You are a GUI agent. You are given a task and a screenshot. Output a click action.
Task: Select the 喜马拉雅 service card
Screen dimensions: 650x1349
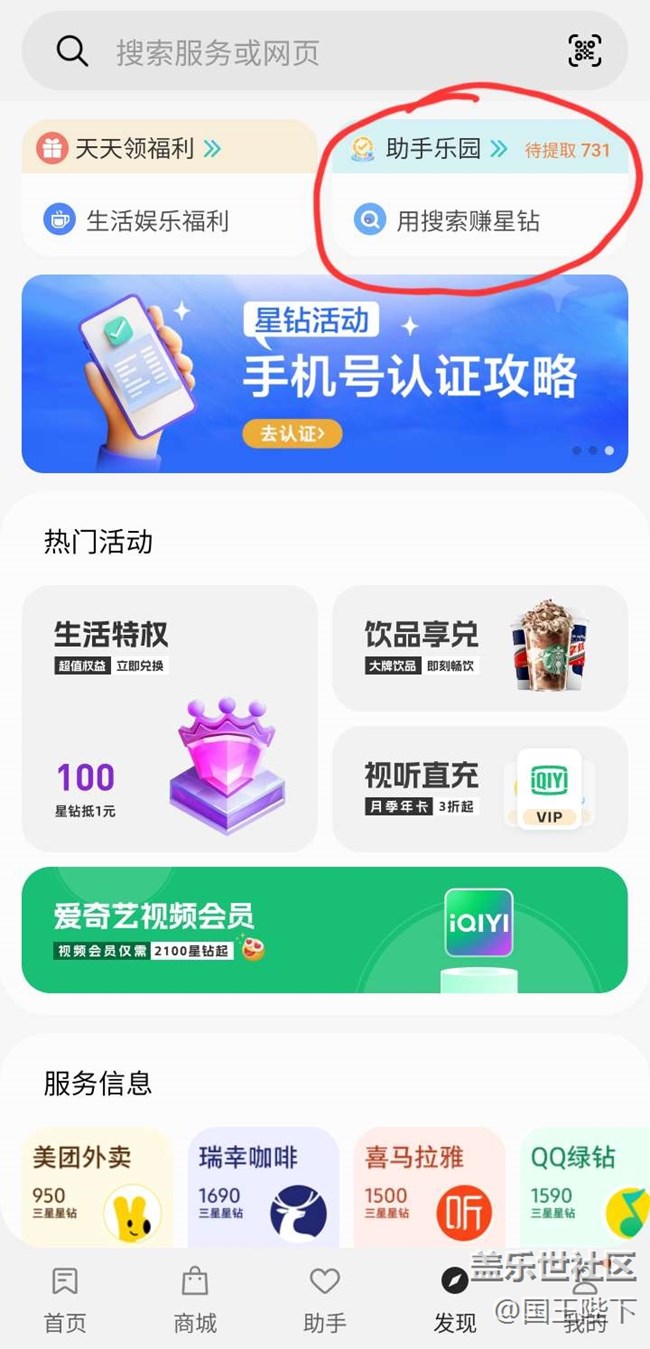click(429, 1187)
